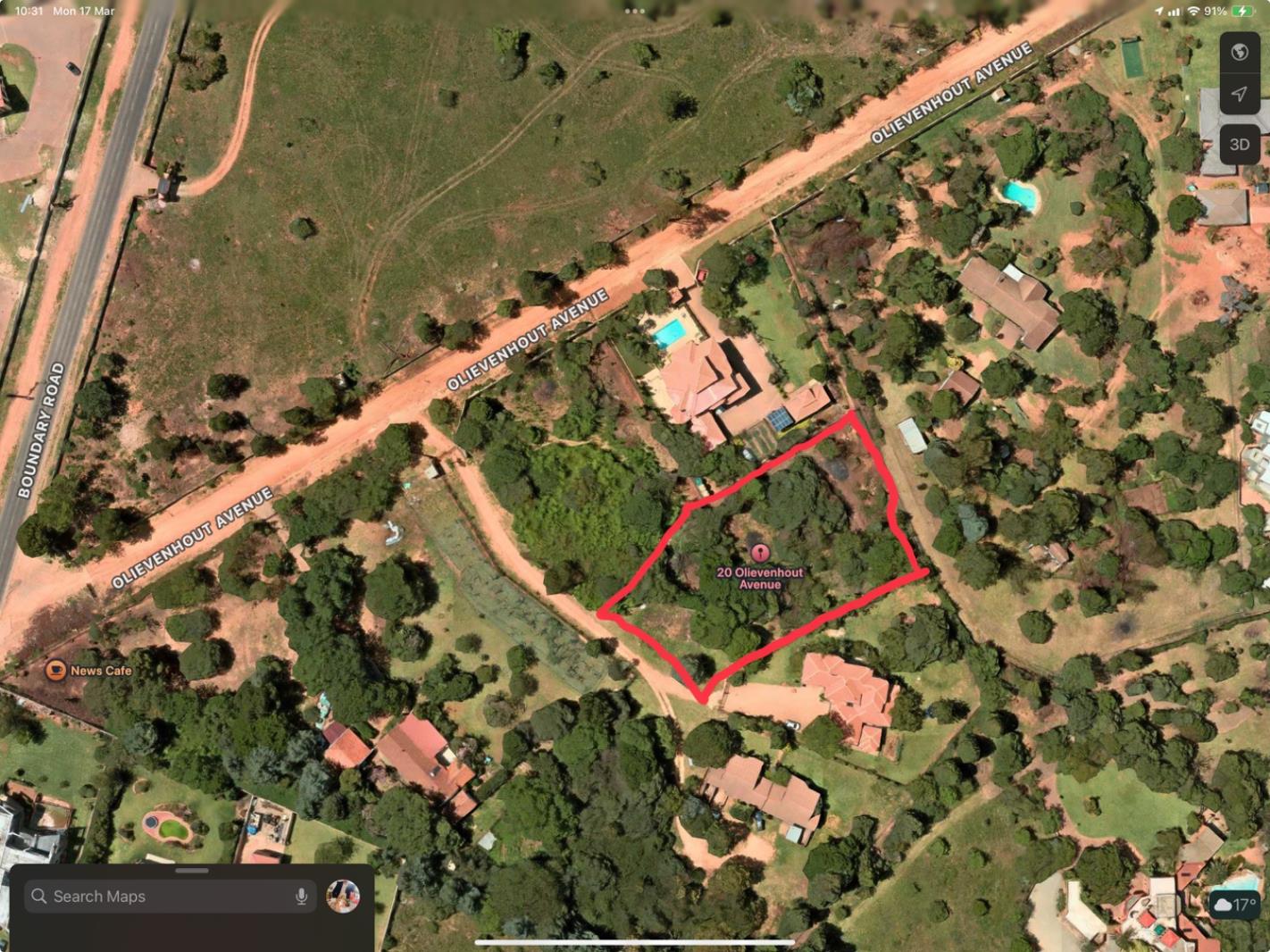Open the user profile picture
1270x952 pixels.
(343, 896)
